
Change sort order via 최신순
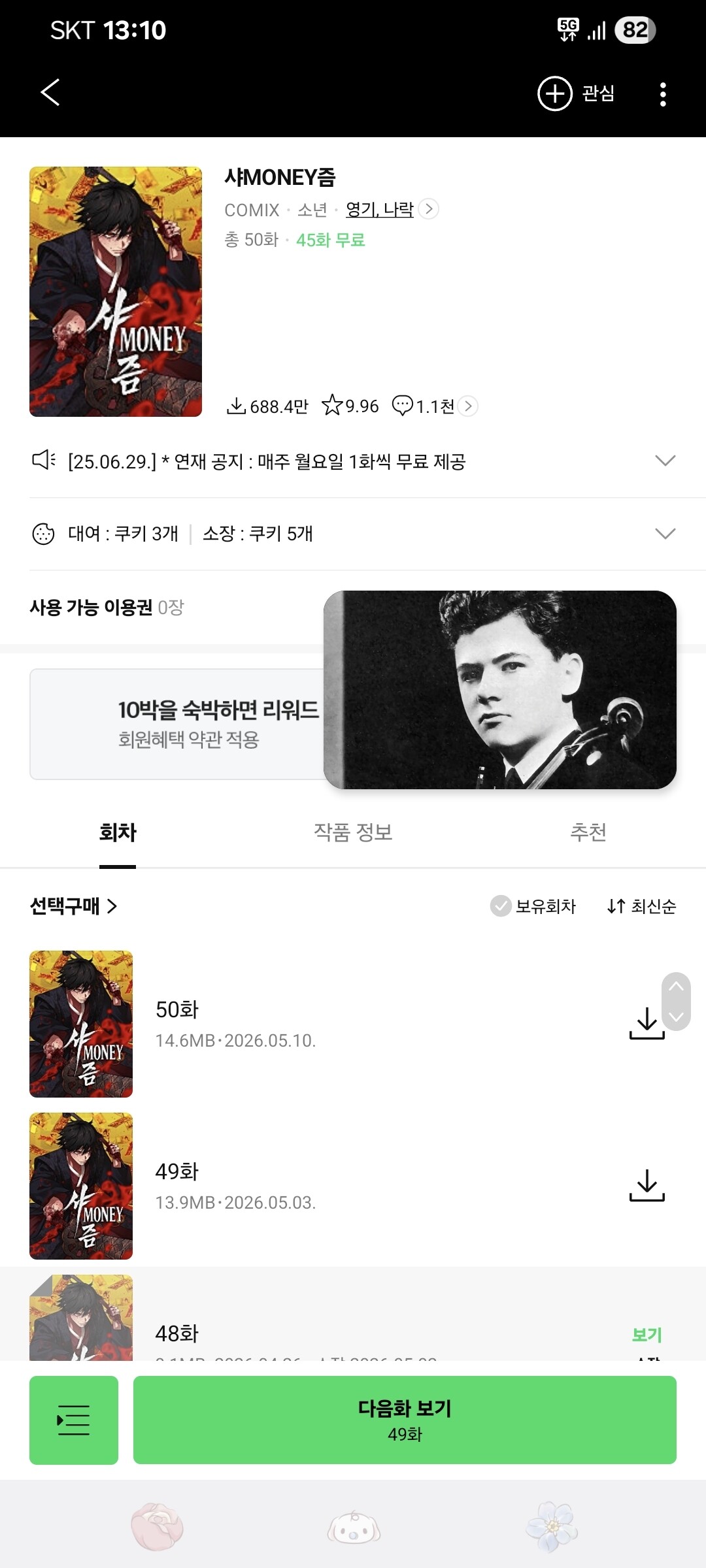[641, 906]
